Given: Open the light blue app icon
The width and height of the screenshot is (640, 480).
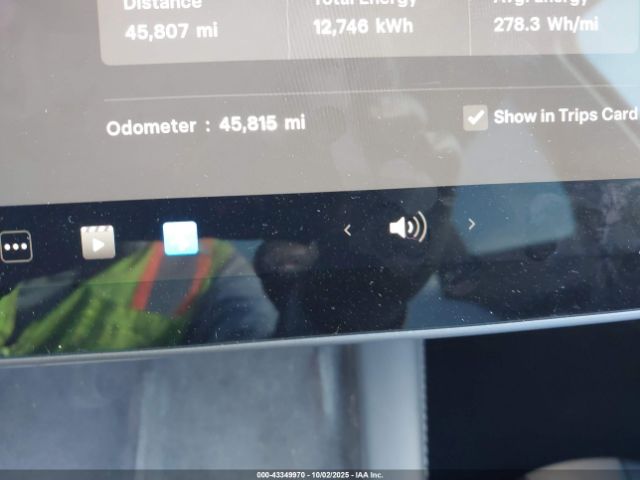Looking at the screenshot, I should pos(180,238).
